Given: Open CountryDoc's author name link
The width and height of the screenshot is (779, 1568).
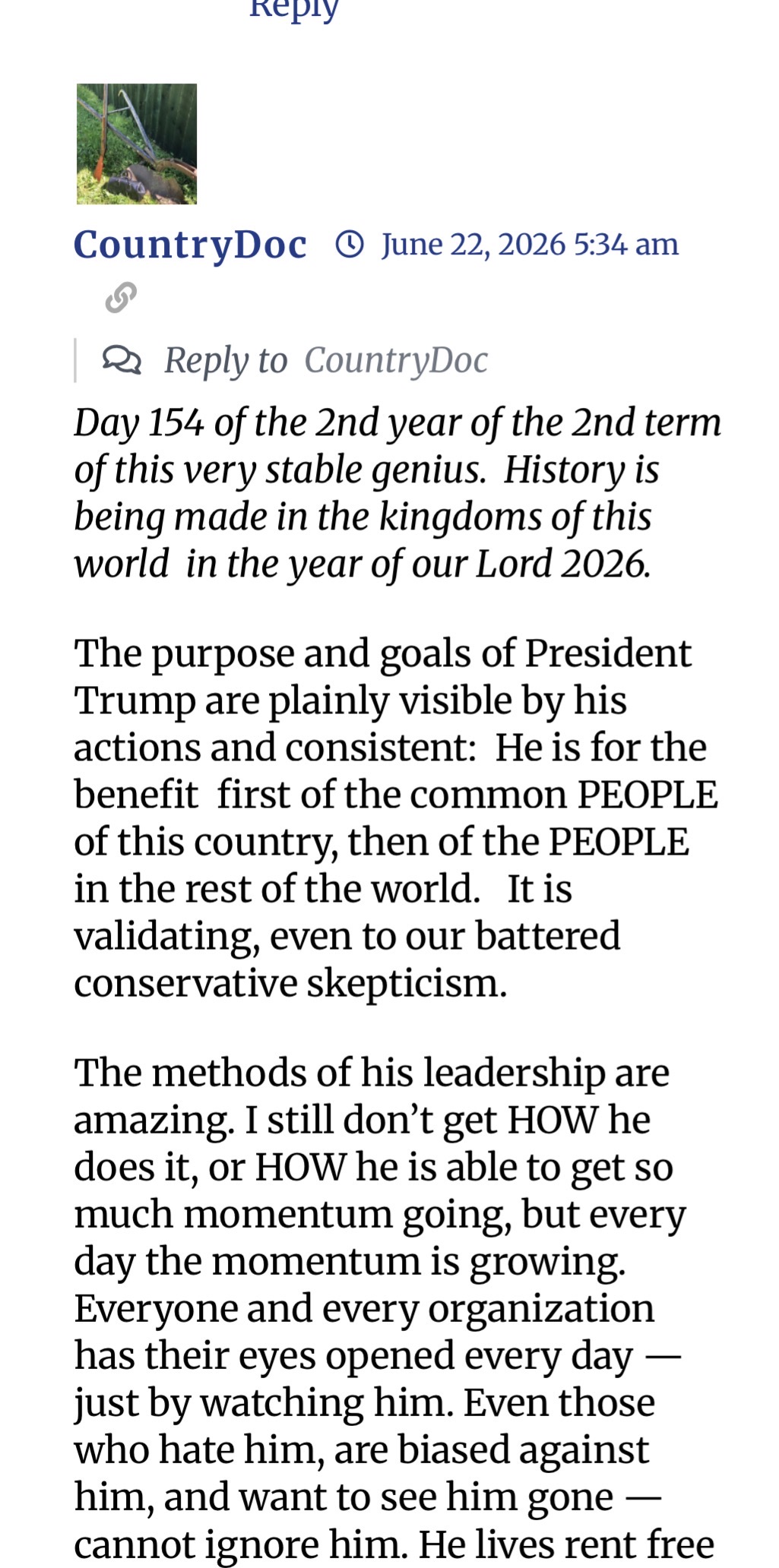Looking at the screenshot, I should pos(190,245).
